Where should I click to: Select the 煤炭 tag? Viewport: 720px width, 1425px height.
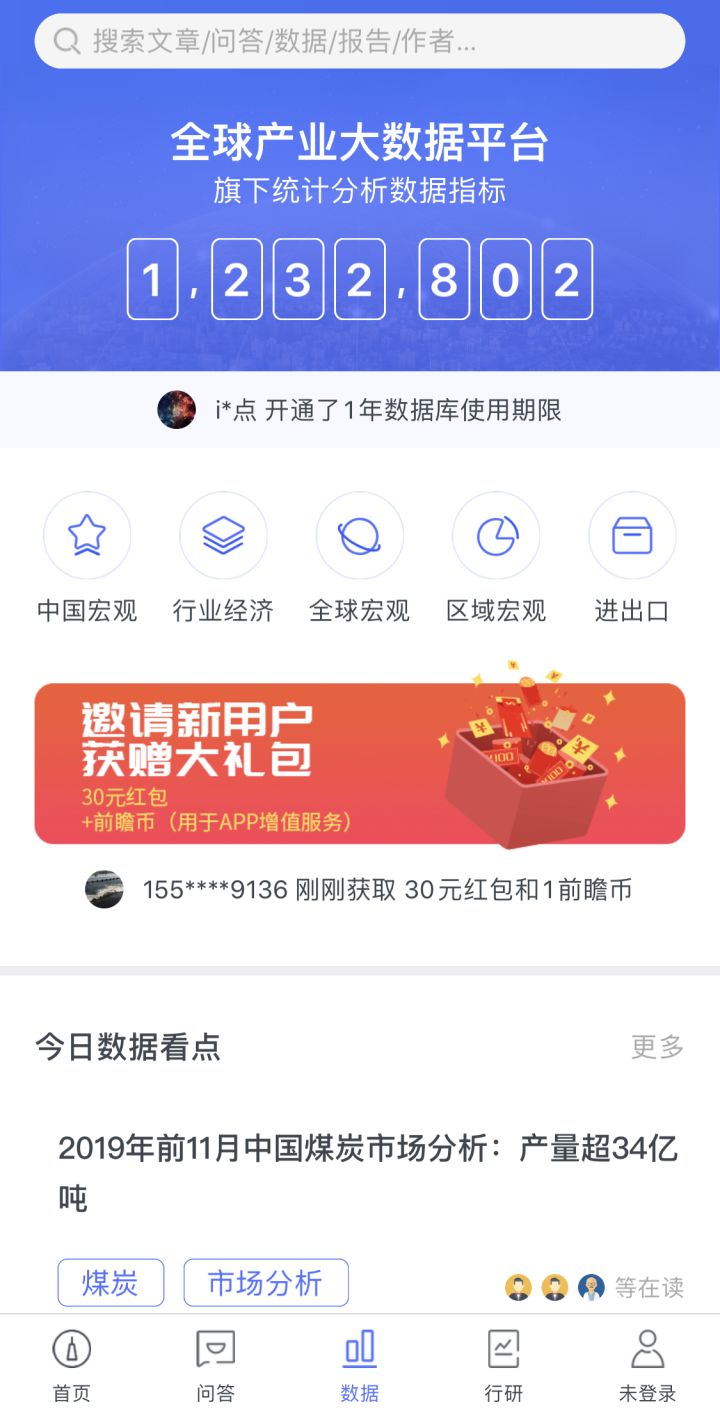pos(109,1283)
